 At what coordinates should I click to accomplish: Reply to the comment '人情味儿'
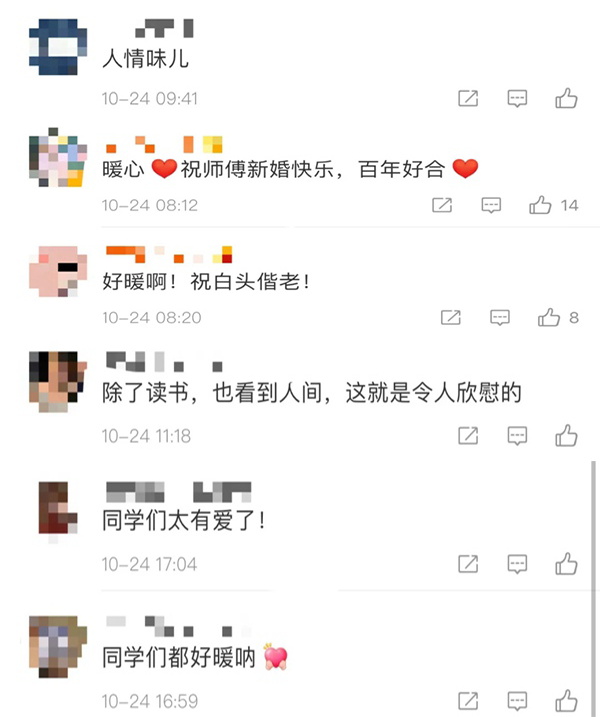(517, 98)
